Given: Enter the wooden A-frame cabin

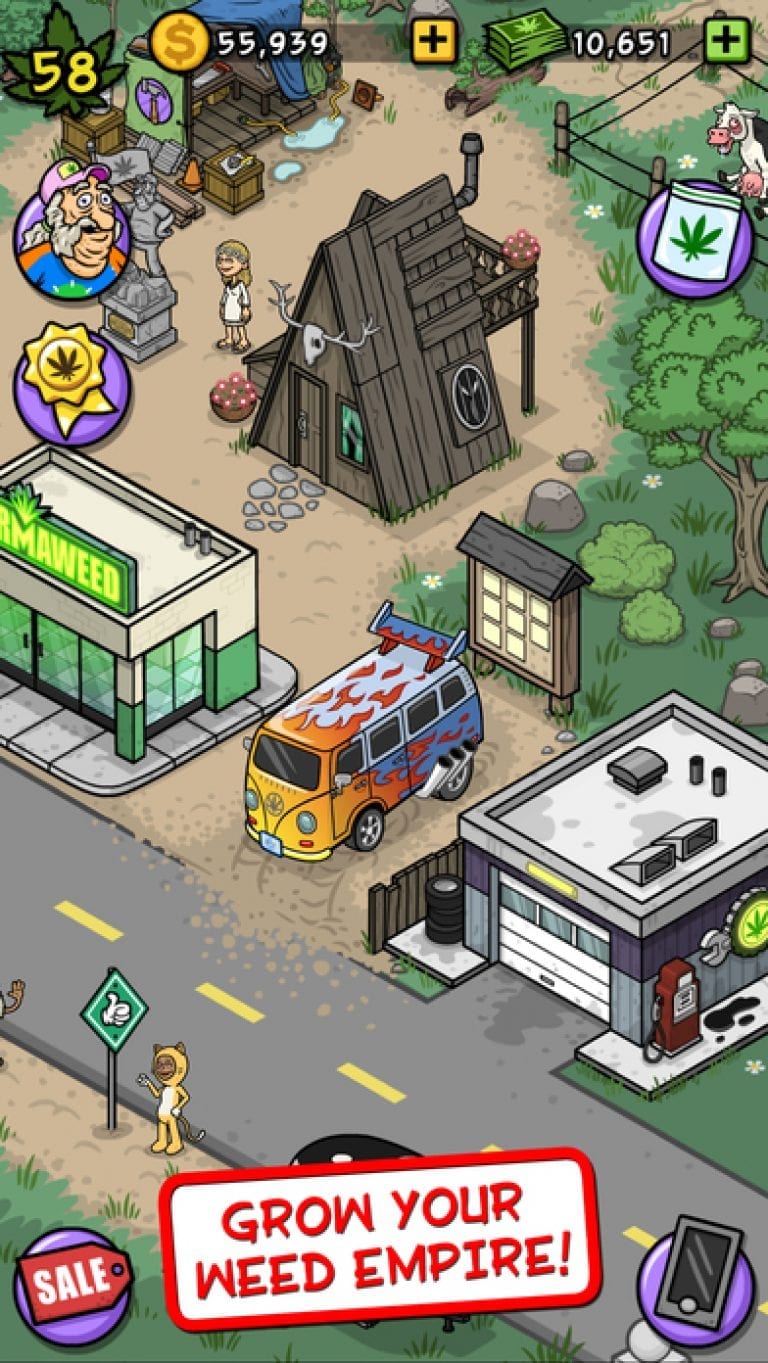Looking at the screenshot, I should click(x=390, y=360).
